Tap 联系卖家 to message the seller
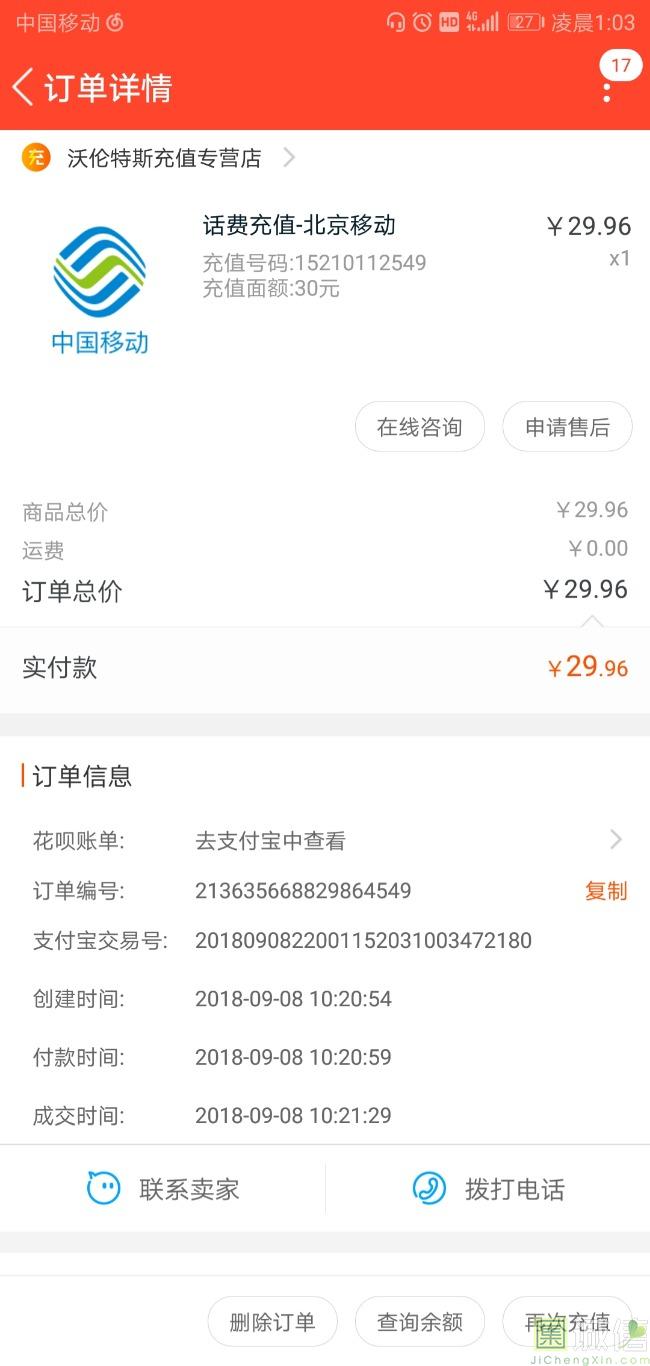Viewport: 650px width, 1366px height. pos(164,1189)
